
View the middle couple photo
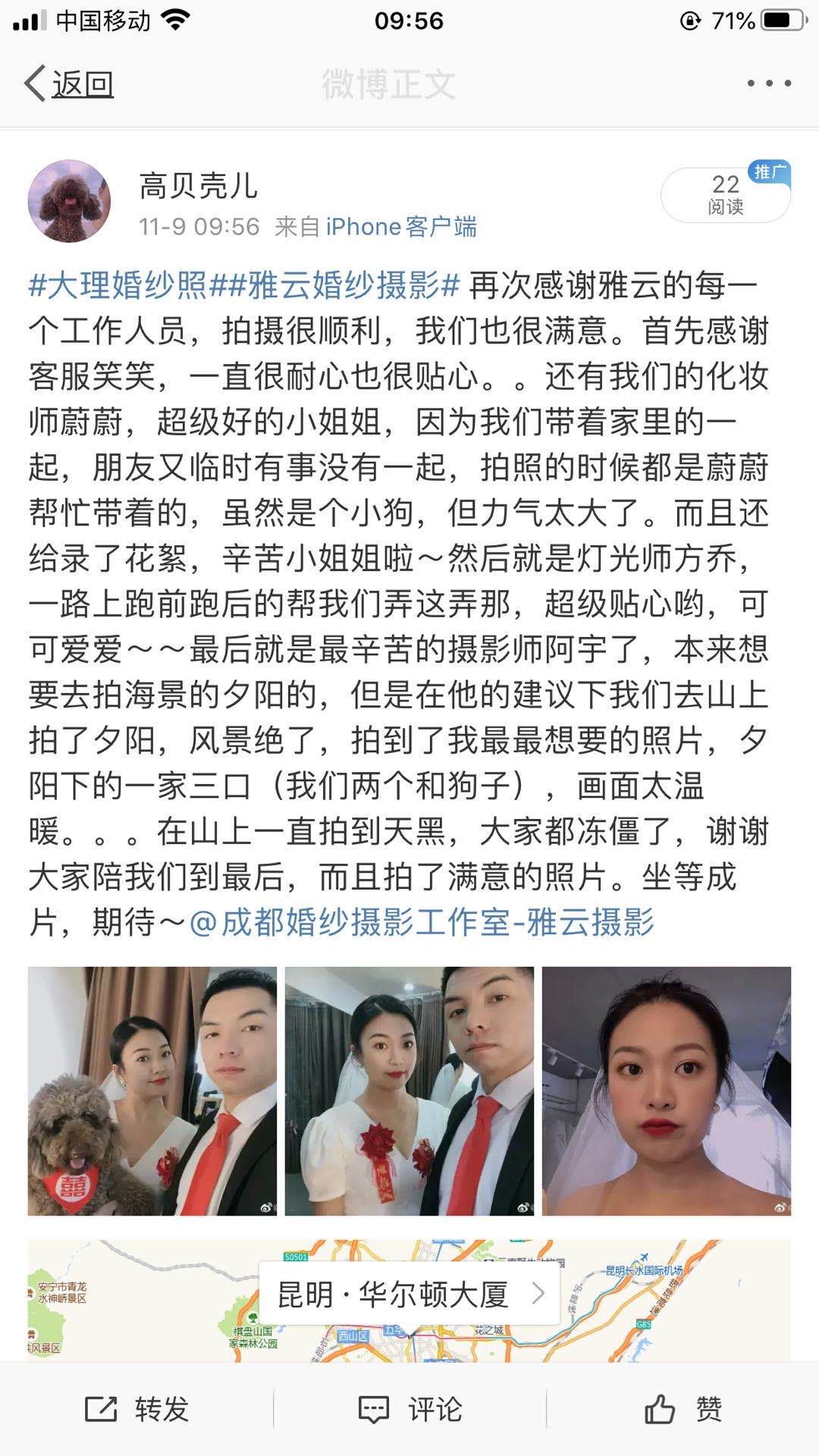(409, 1091)
